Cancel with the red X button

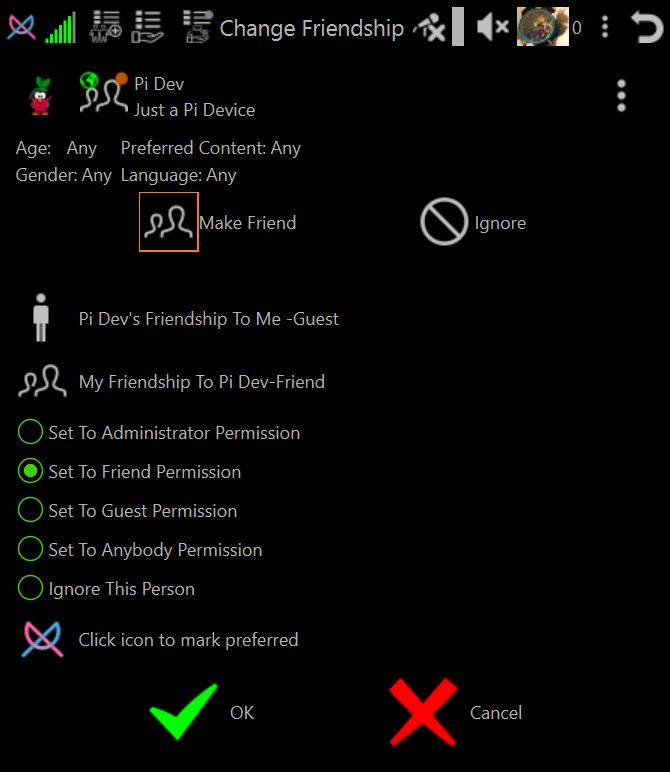click(423, 712)
